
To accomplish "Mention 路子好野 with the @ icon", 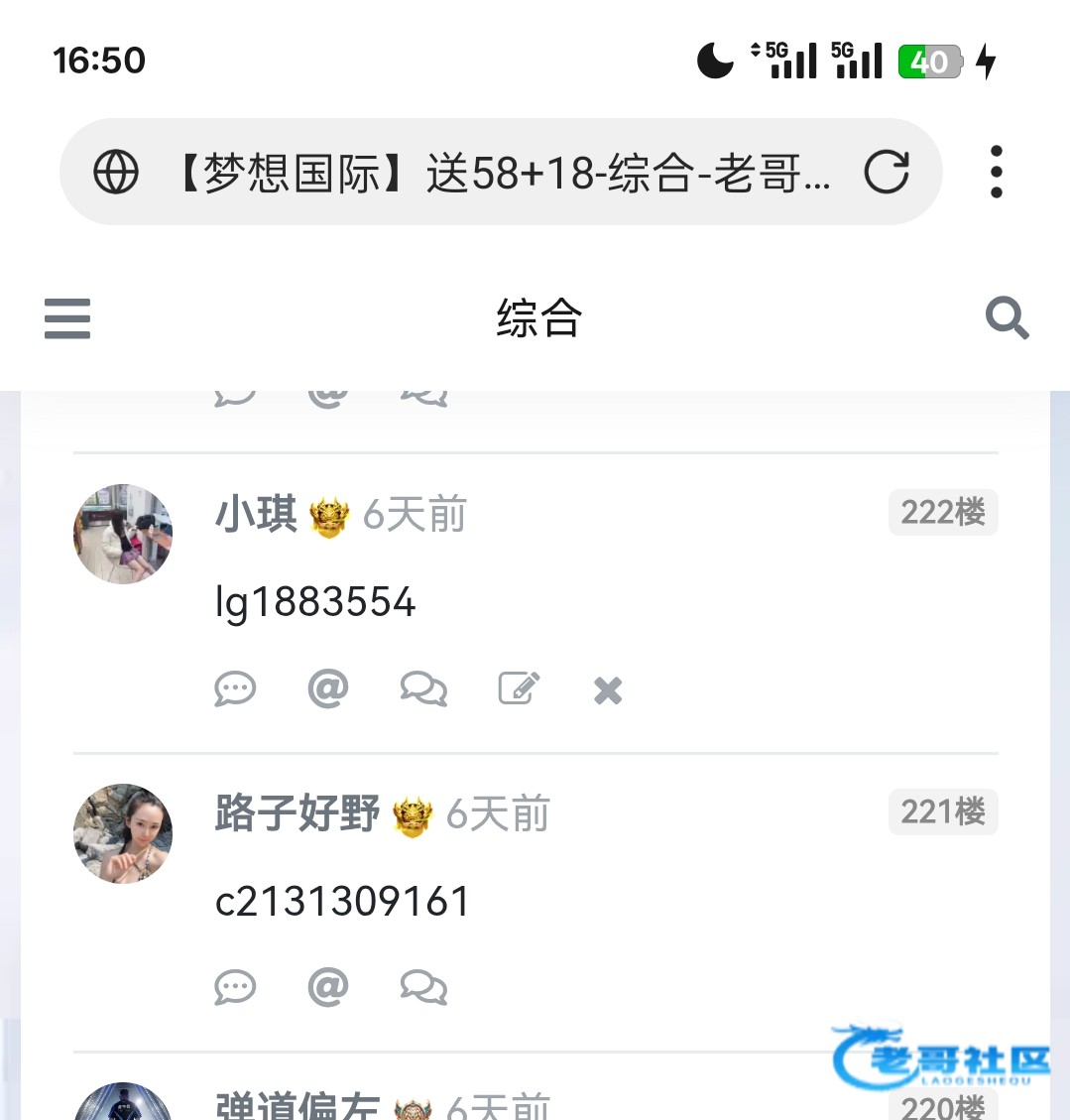I will tap(328, 988).
